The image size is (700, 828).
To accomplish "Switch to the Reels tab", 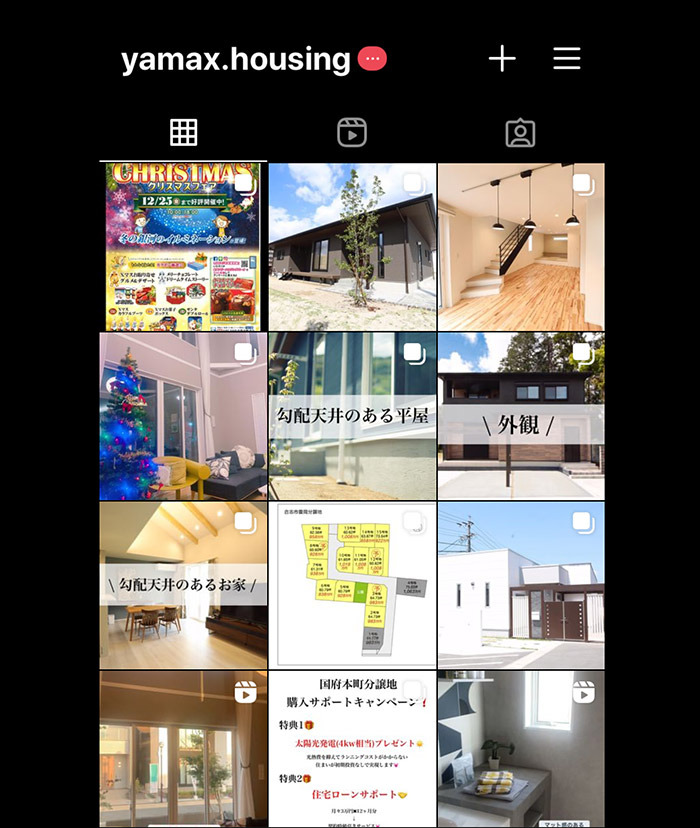I will (x=352, y=132).
